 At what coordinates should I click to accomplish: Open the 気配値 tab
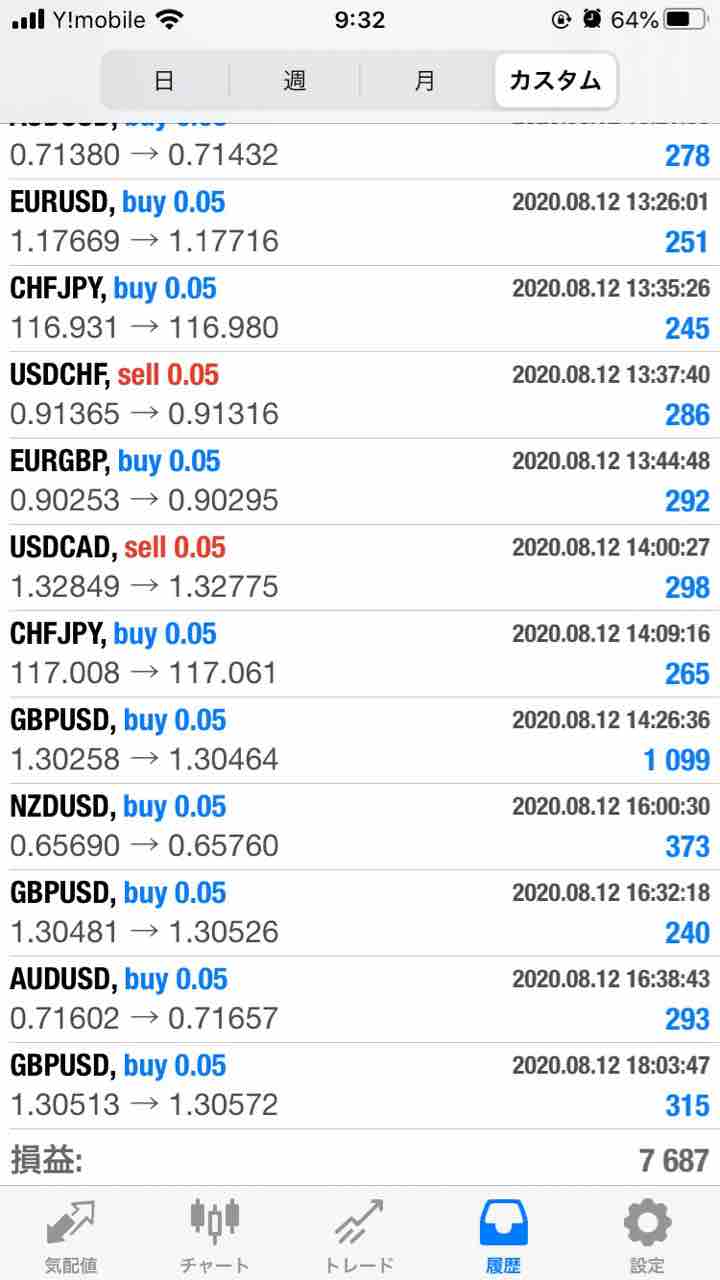pos(71,1233)
